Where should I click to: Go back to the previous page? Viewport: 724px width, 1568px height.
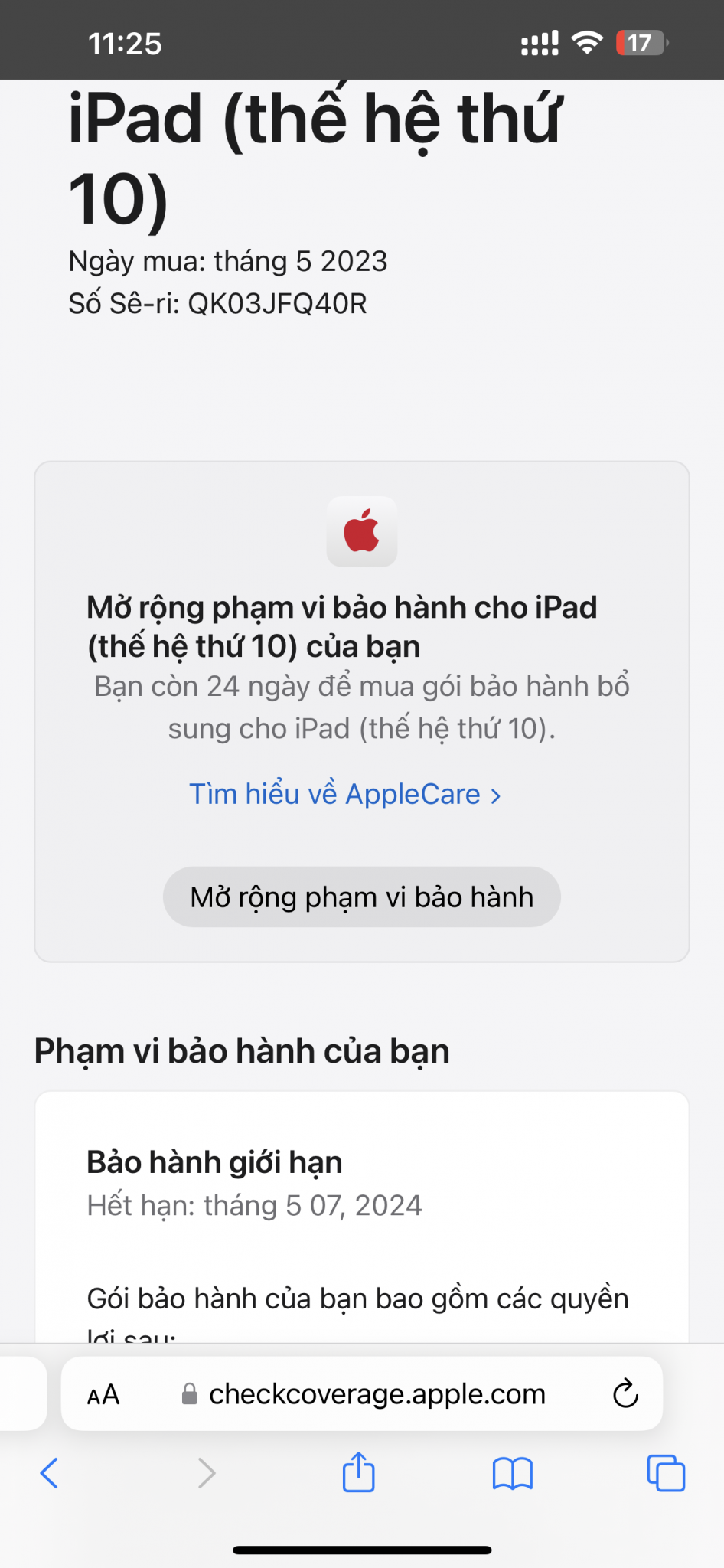(x=49, y=1473)
